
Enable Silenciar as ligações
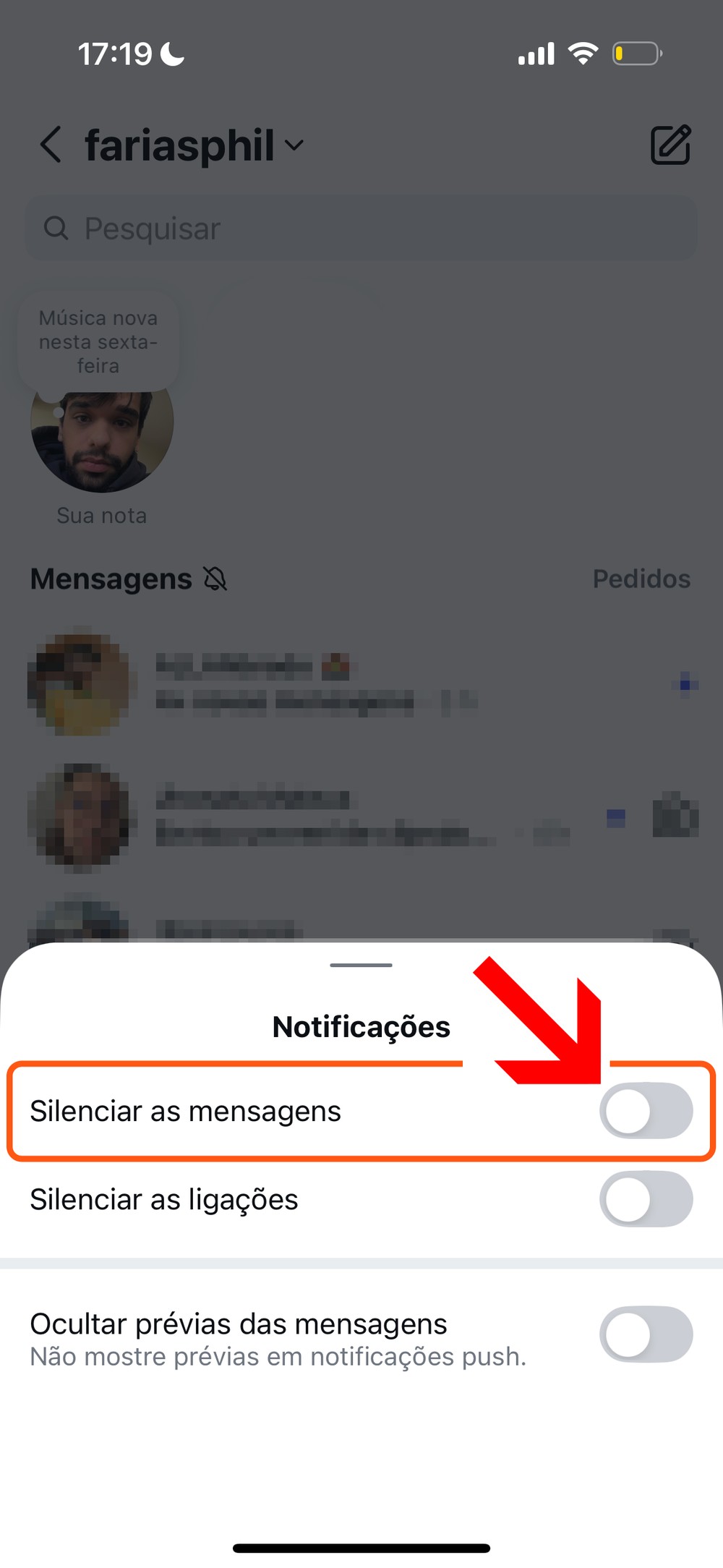click(646, 1198)
